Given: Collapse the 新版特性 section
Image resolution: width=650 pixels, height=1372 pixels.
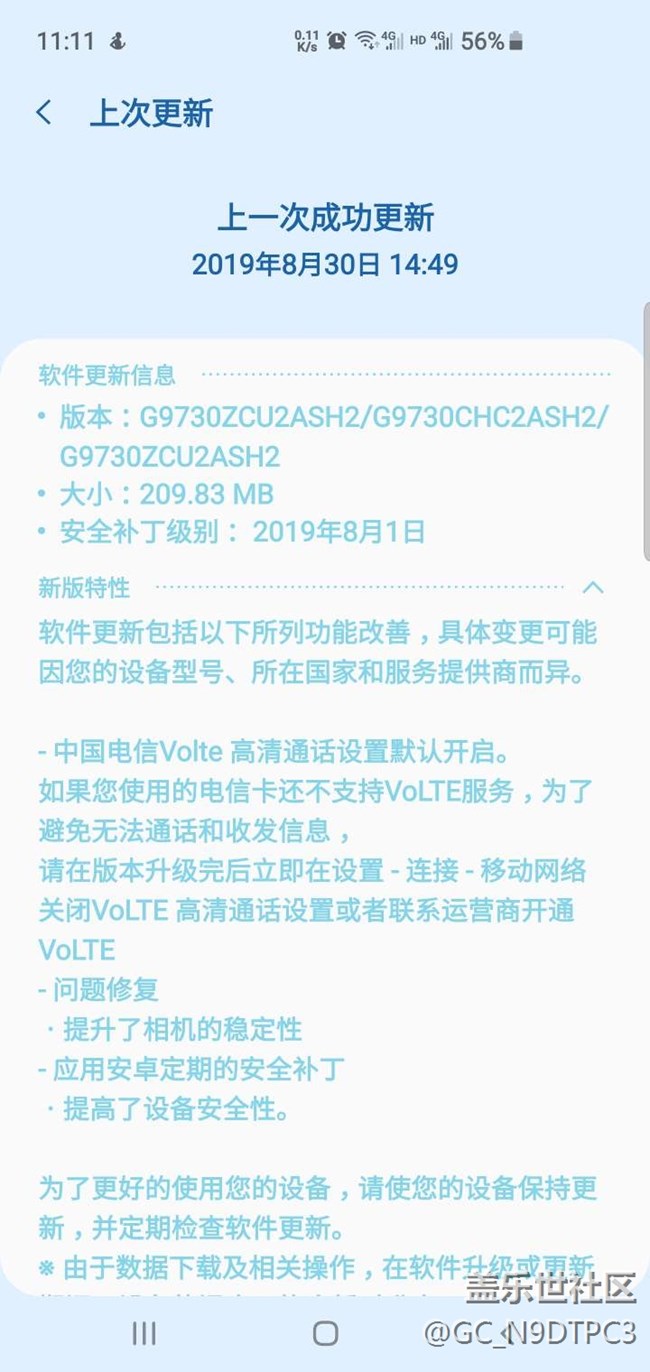Looking at the screenshot, I should click(x=593, y=587).
